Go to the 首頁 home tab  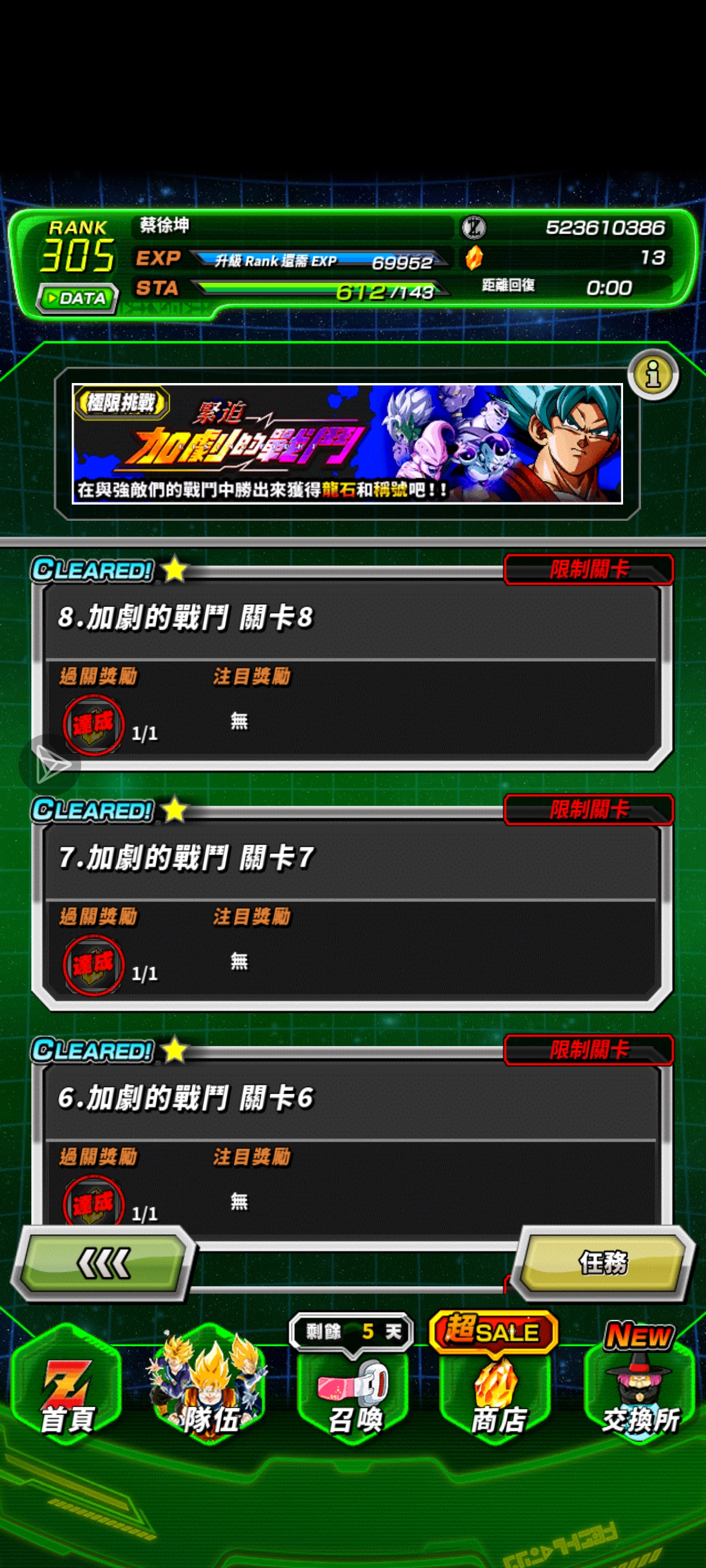tap(67, 1394)
